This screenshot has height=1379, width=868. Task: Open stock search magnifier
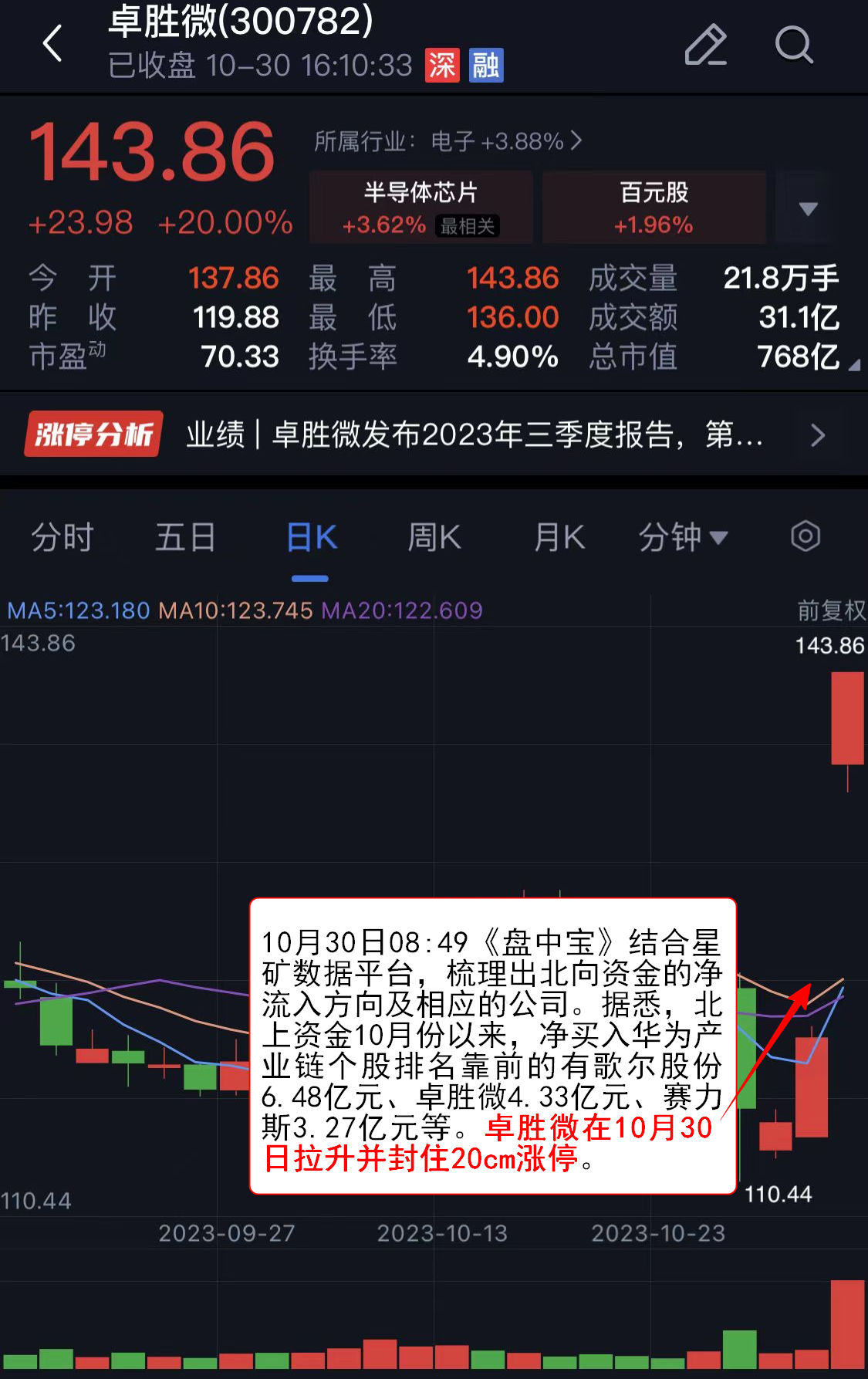pos(793,45)
